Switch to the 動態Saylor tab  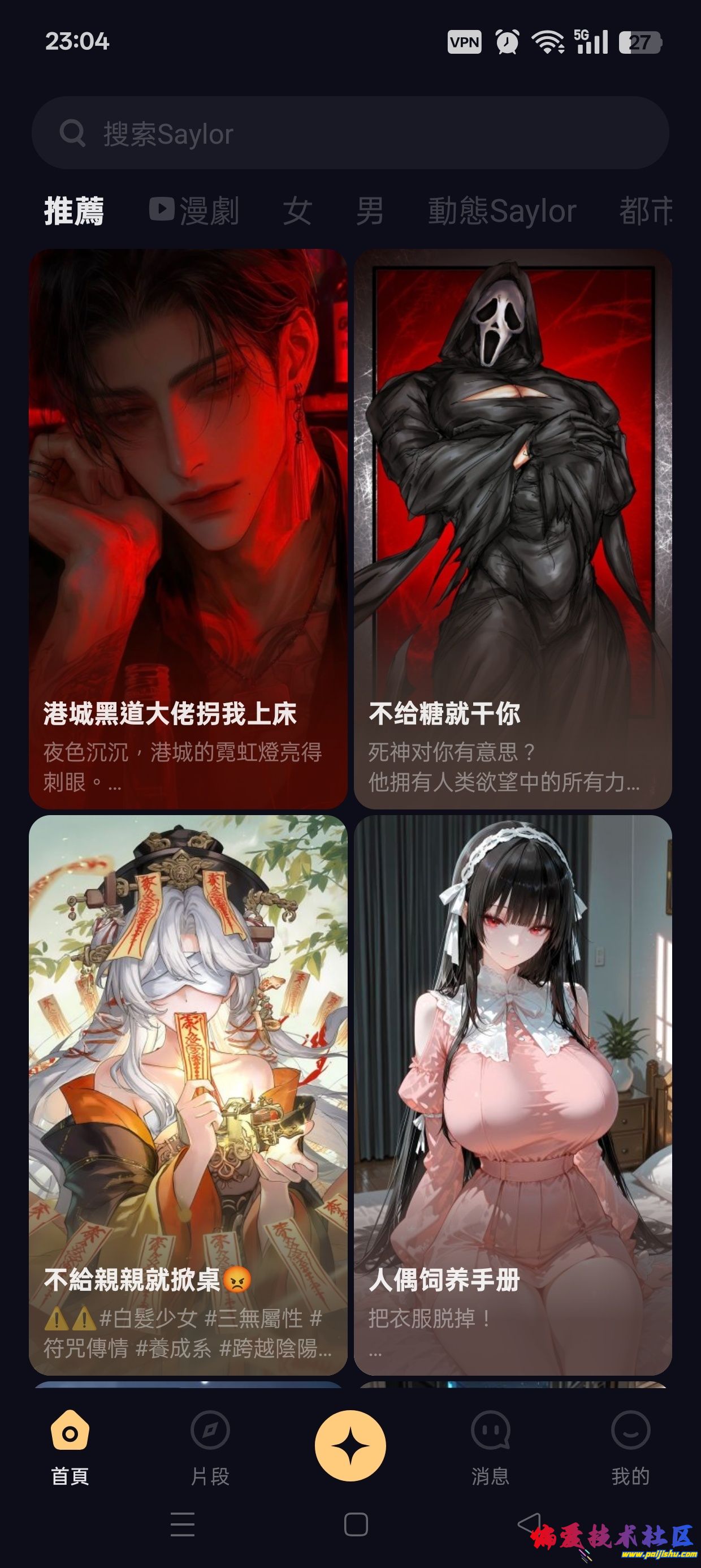point(501,211)
